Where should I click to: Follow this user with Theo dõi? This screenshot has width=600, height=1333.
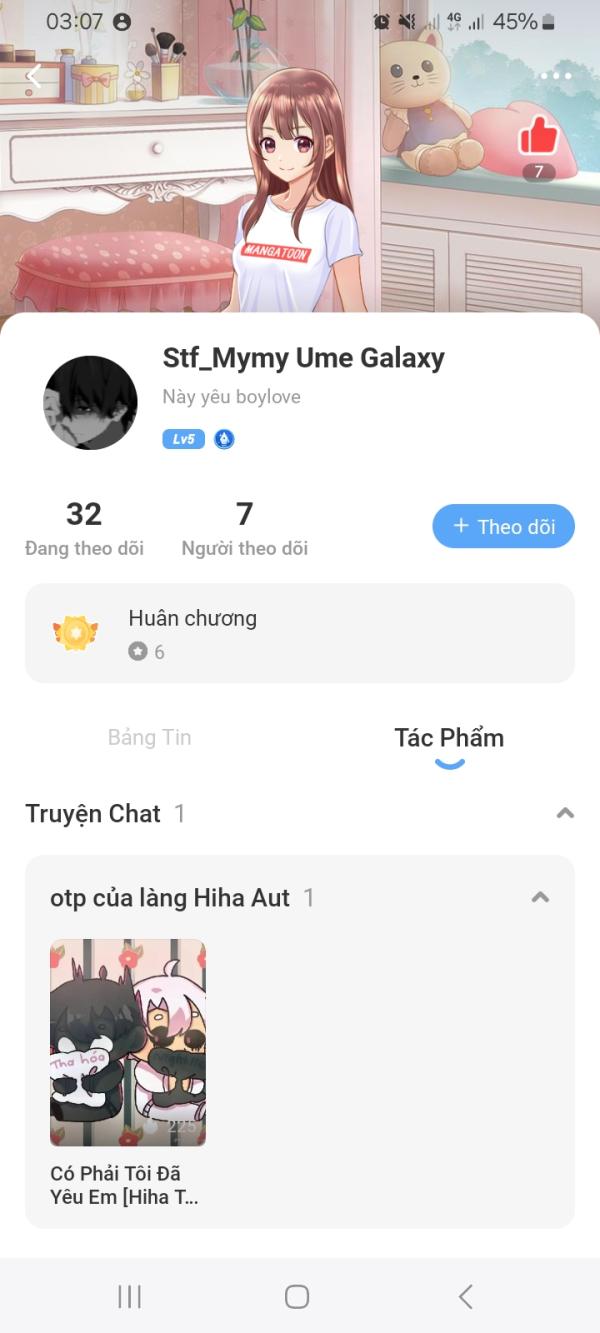[x=503, y=526]
